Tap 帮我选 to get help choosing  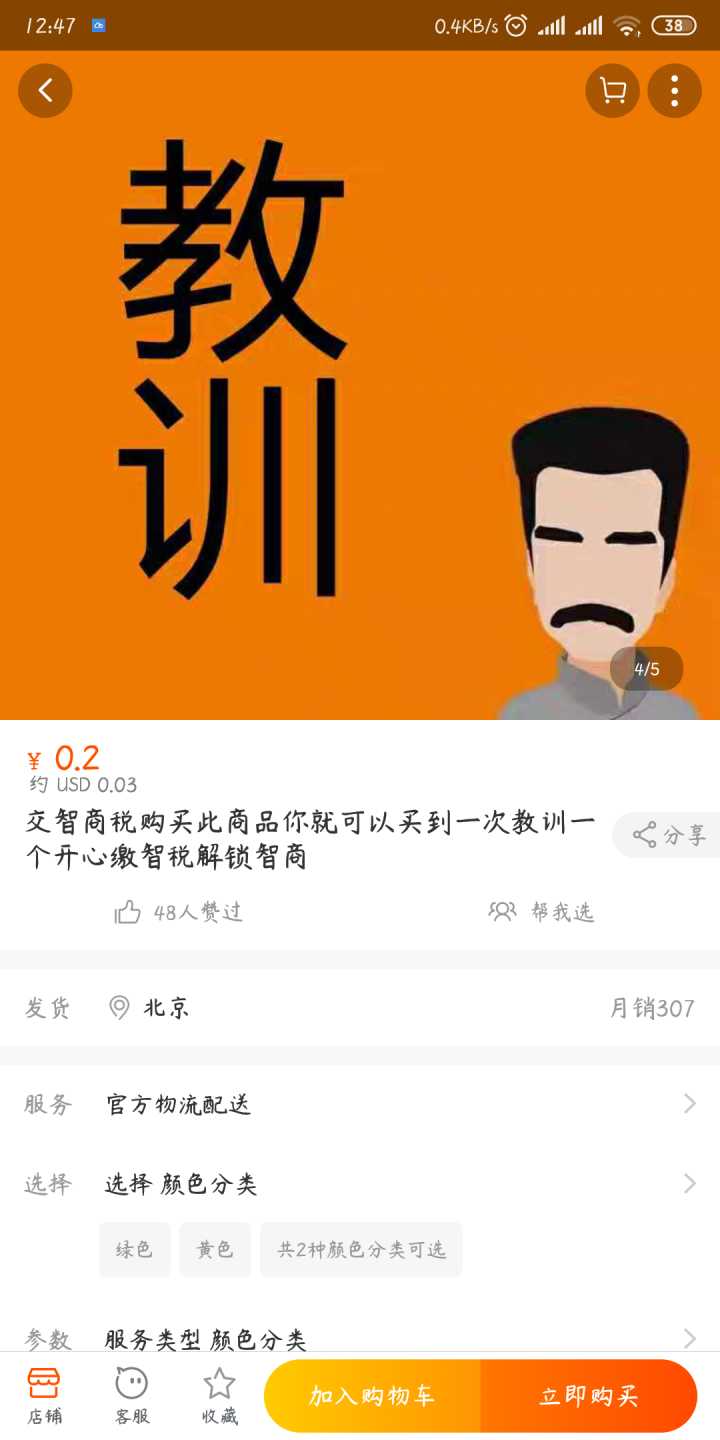coord(542,912)
